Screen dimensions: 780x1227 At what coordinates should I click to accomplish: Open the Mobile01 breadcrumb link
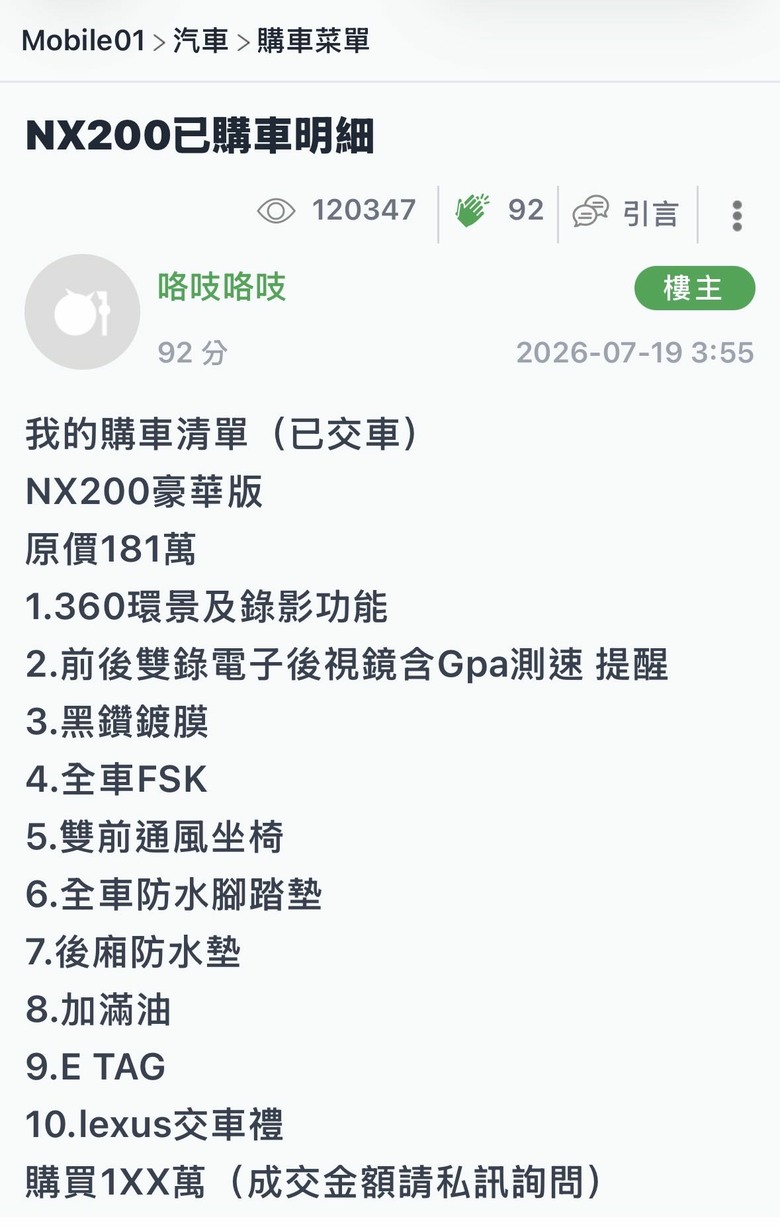(x=84, y=41)
